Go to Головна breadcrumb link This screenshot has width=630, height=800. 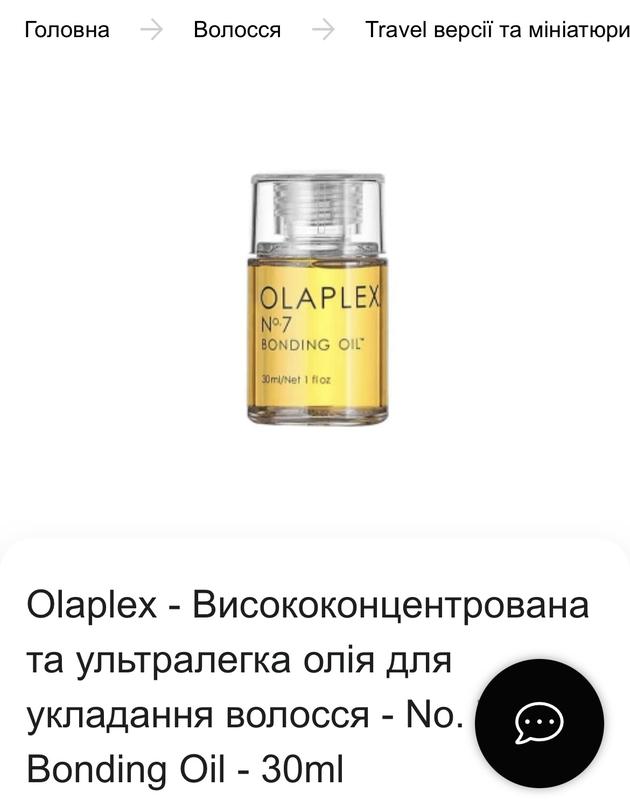(x=66, y=30)
